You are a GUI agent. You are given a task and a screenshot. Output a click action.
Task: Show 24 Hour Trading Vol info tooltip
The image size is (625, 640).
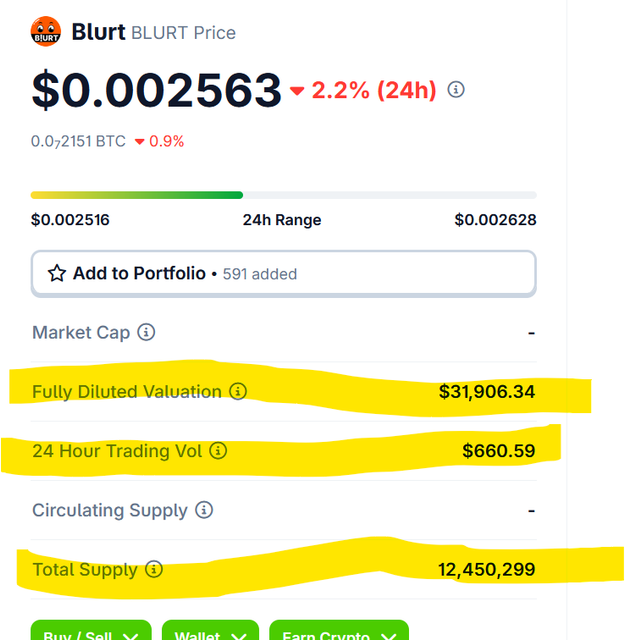coord(218,451)
